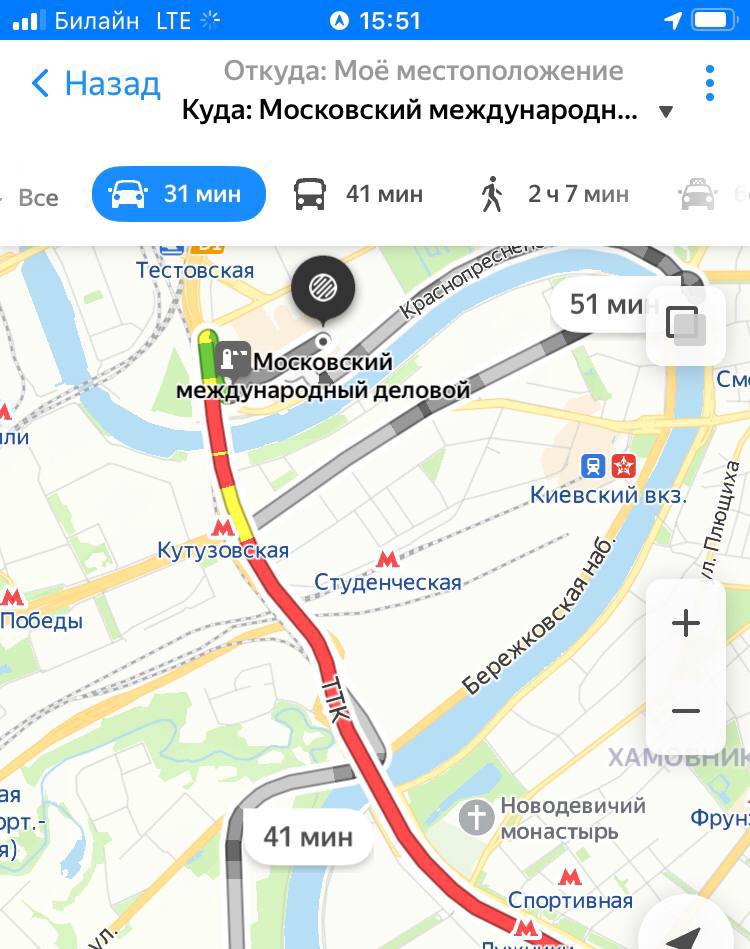Tap the destination pin marker

323,290
